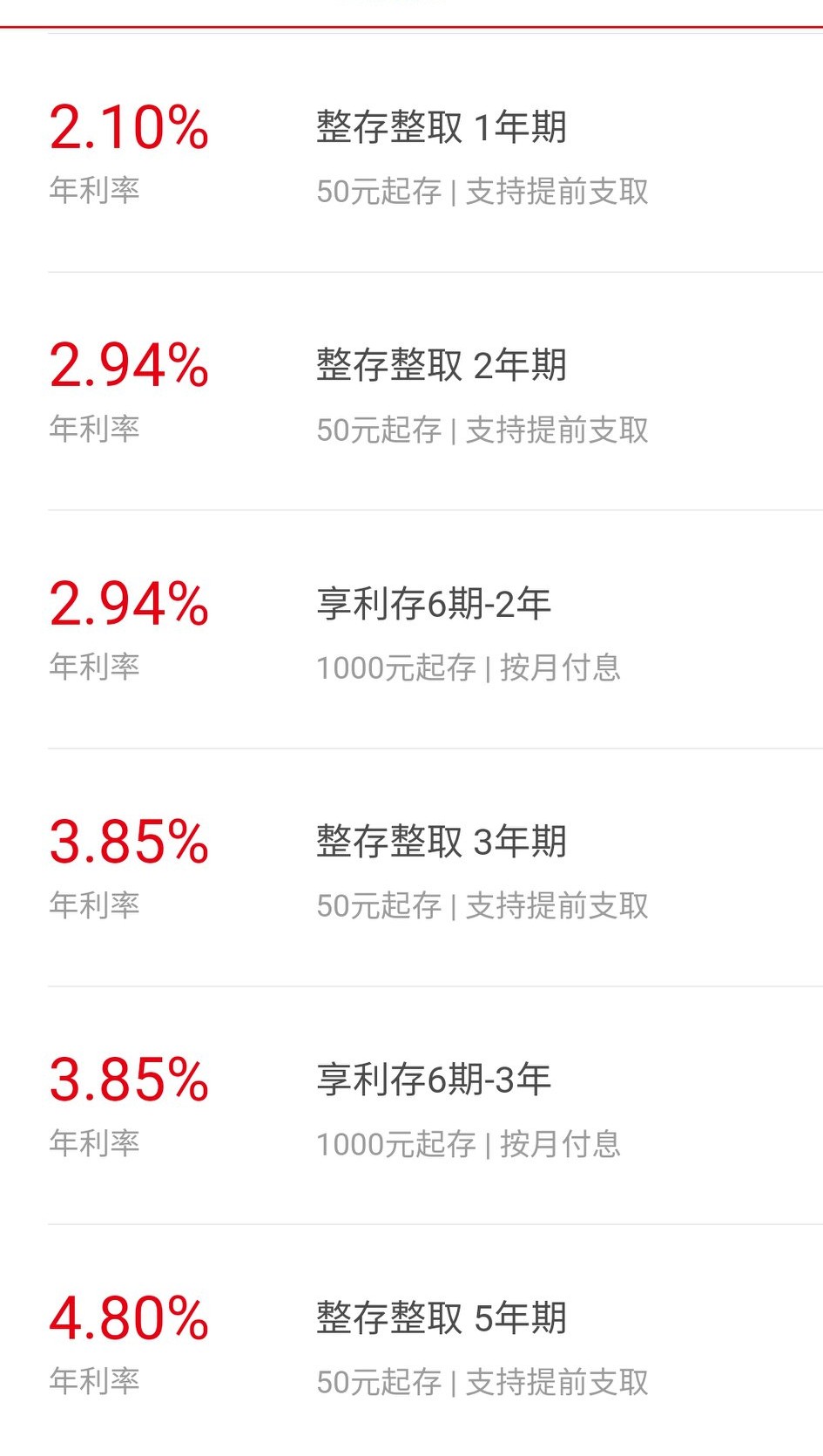Select the 整存整取 1年期 product
This screenshot has width=823, height=1456.
click(x=440, y=128)
